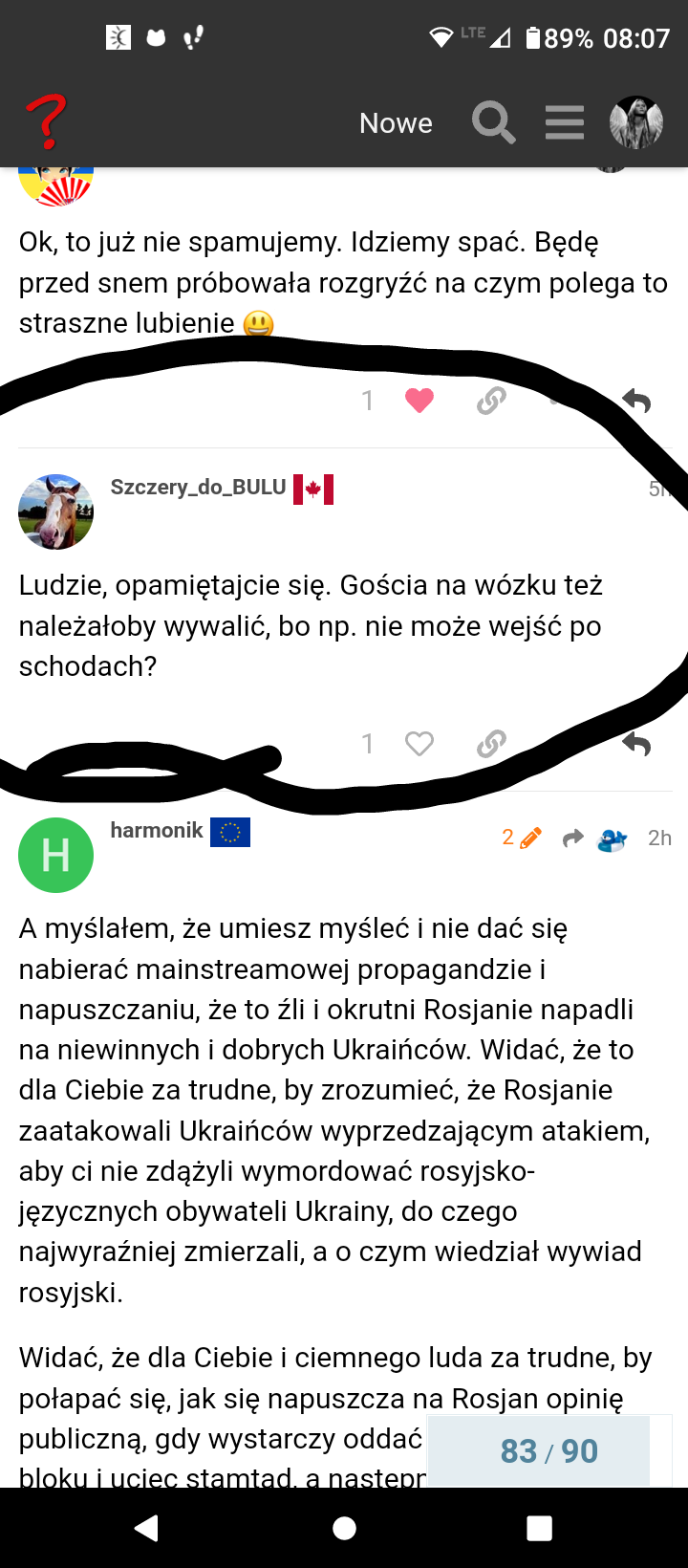
Task: Open the 83 / 90 topic progress navigator
Action: click(x=549, y=1451)
